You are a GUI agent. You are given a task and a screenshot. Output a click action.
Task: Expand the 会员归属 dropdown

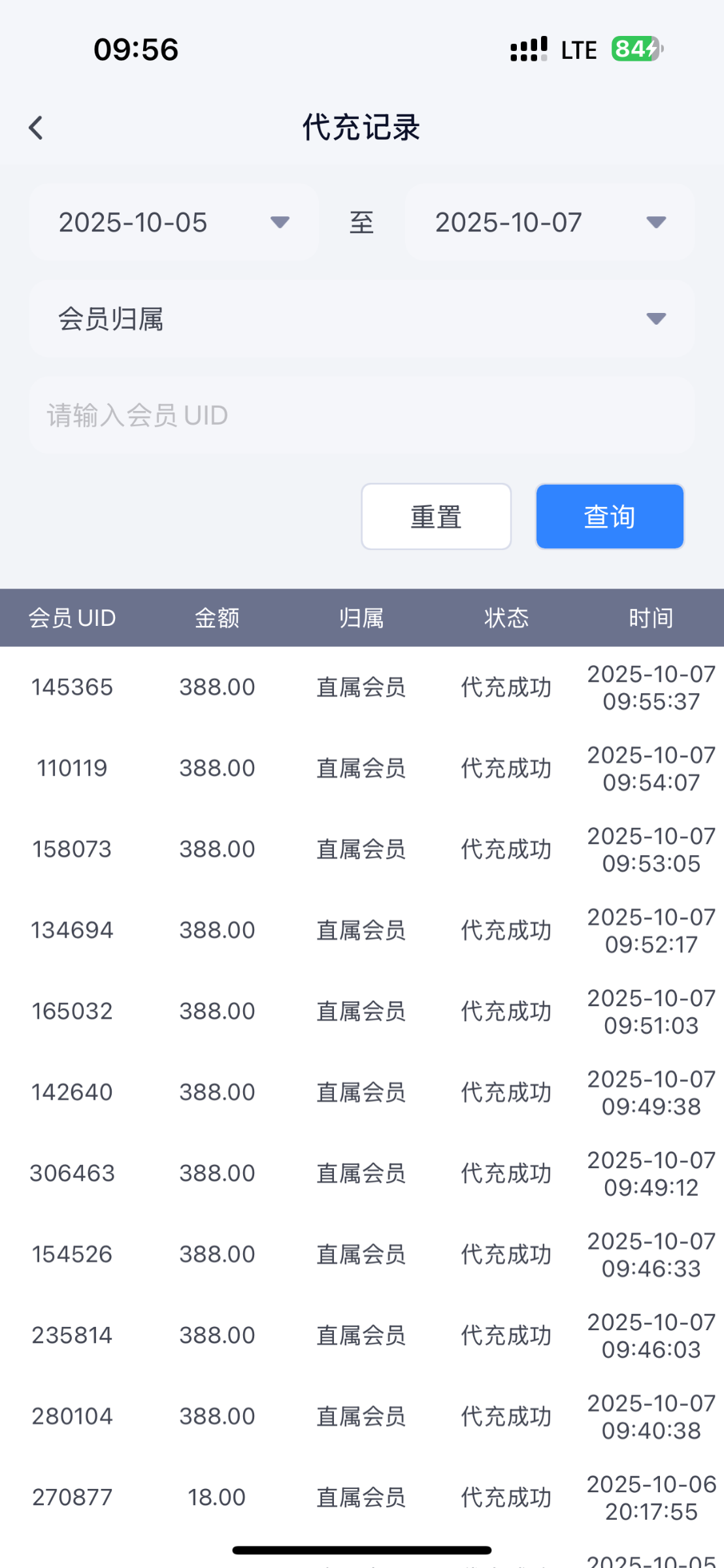point(361,319)
